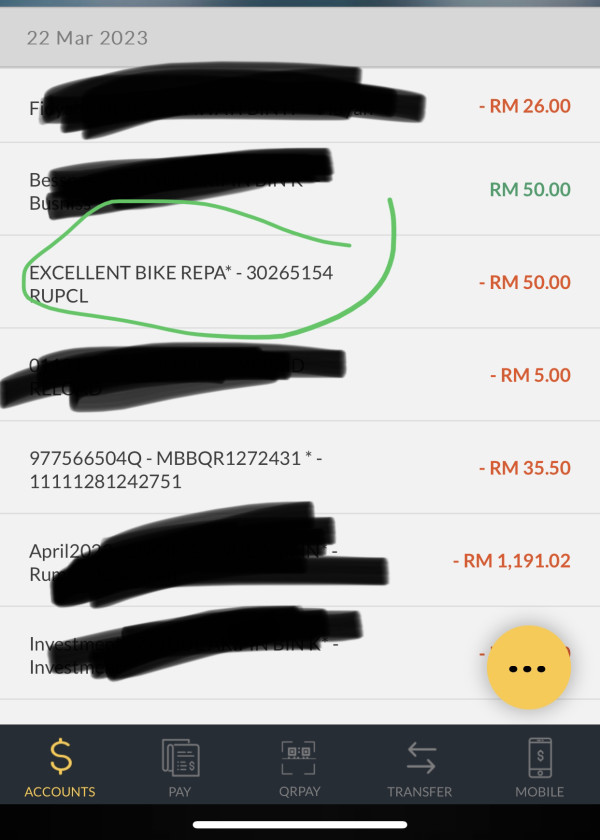This screenshot has height=840, width=600.
Task: Open the EXCELLENT BIKE REPA transaction
Action: pos(300,282)
